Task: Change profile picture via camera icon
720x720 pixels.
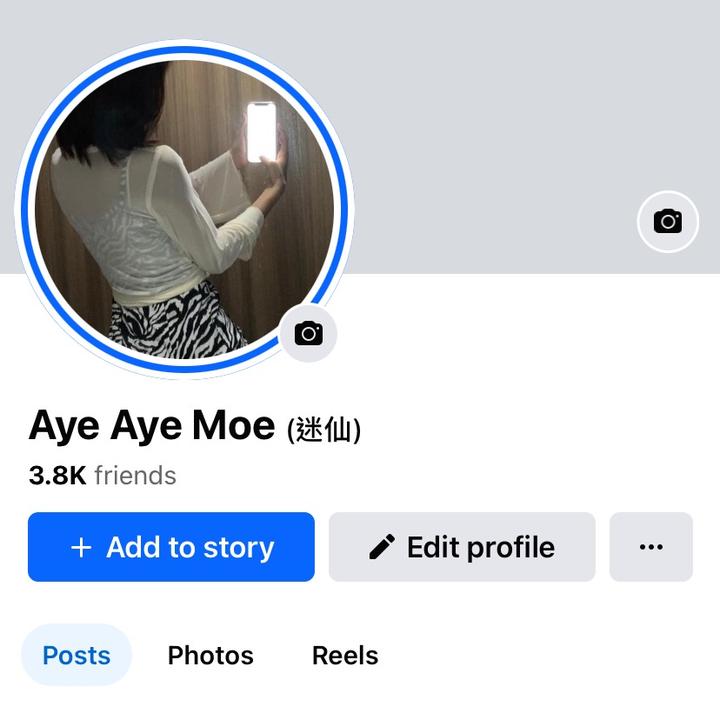Action: click(x=308, y=334)
